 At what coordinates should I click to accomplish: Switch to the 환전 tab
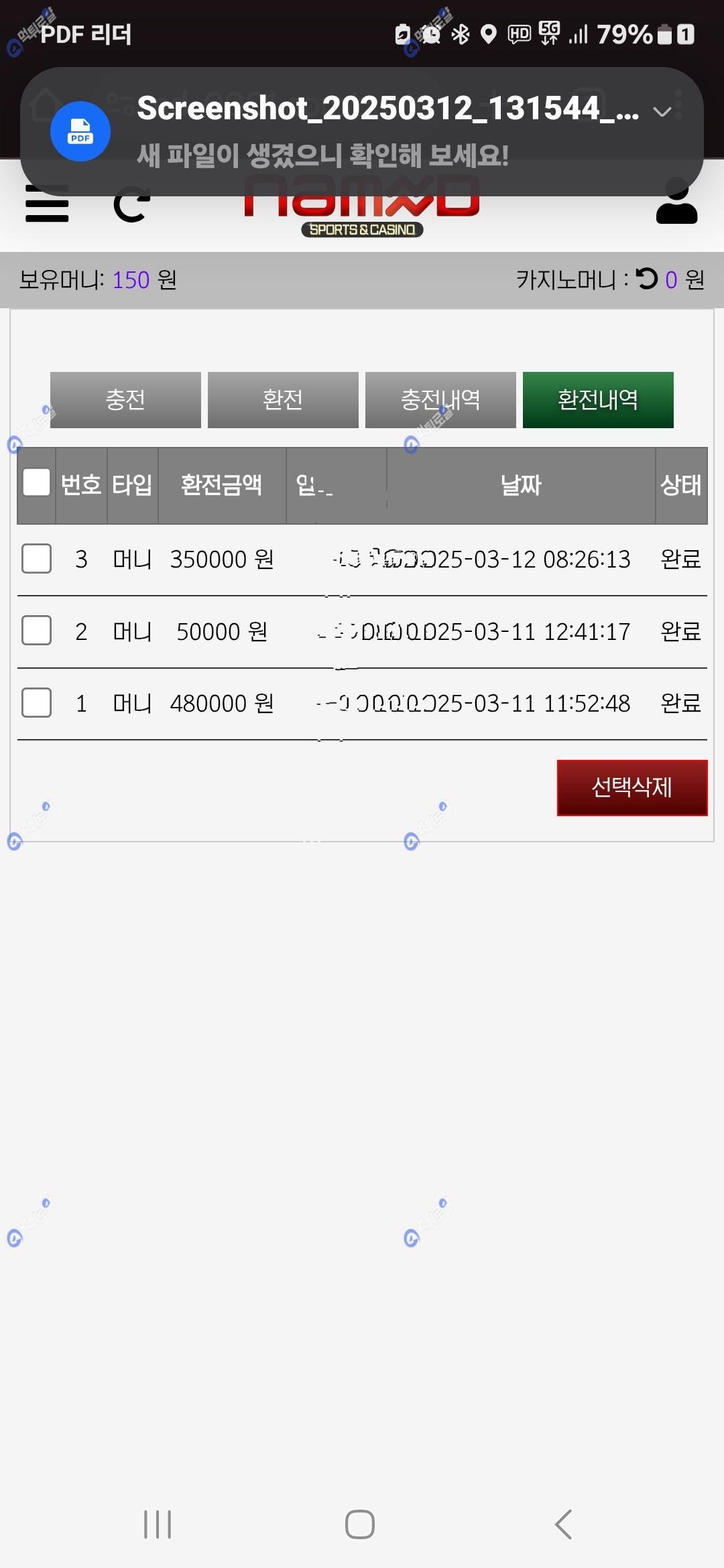point(283,400)
